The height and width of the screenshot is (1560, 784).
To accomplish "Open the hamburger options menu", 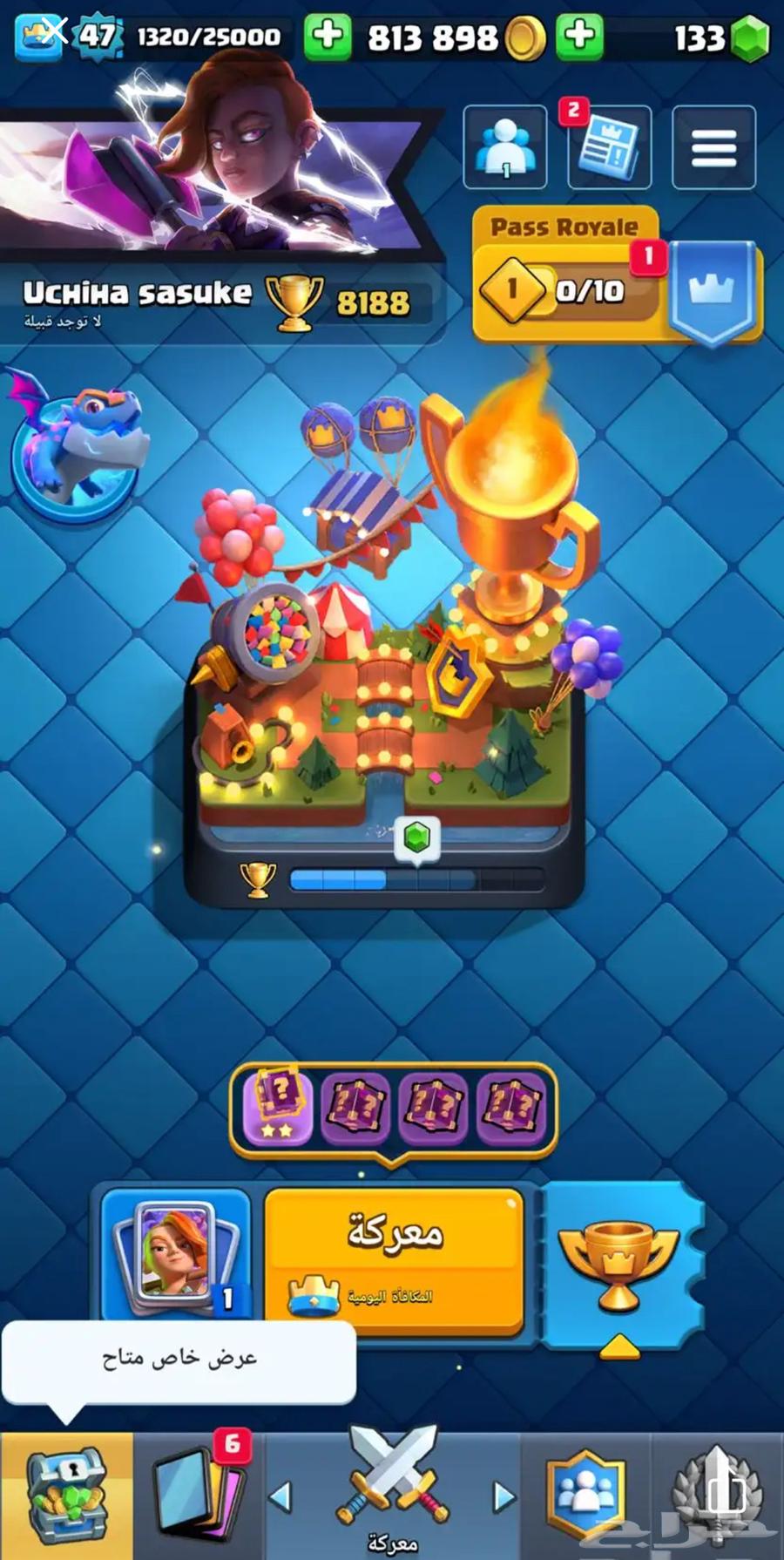I will coord(713,146).
